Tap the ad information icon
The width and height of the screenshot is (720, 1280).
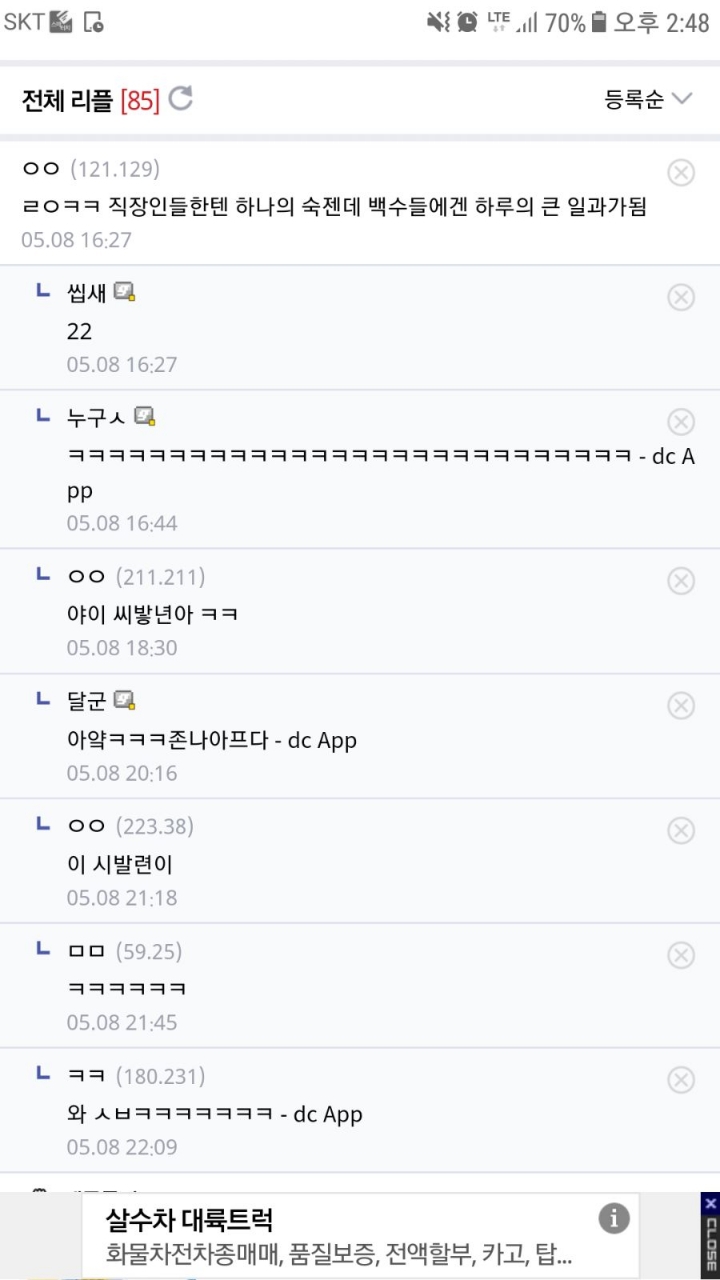(613, 1219)
